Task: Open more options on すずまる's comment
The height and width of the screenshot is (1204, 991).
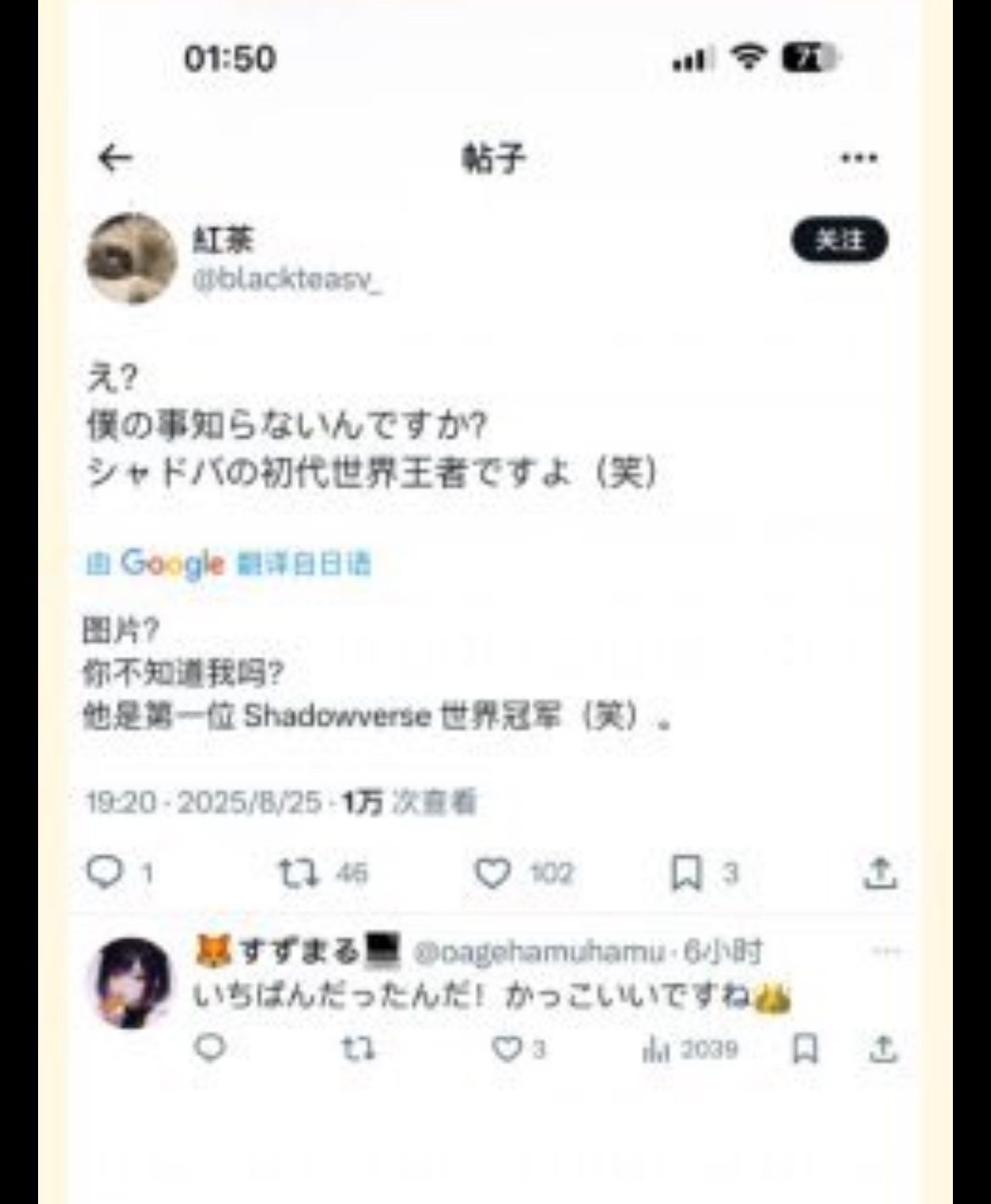Action: pos(885,952)
